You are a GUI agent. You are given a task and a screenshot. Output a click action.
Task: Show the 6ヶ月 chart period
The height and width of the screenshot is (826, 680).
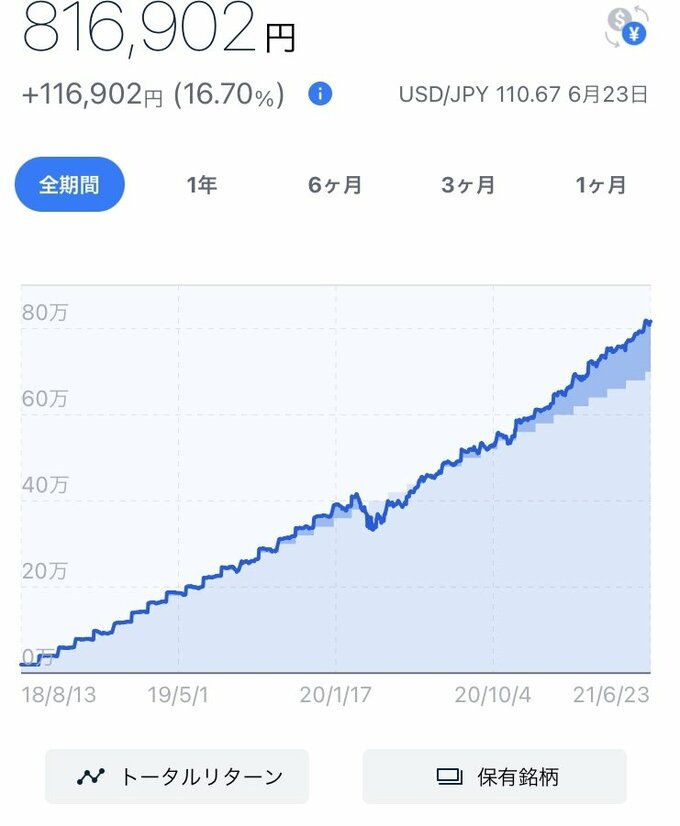pos(335,185)
